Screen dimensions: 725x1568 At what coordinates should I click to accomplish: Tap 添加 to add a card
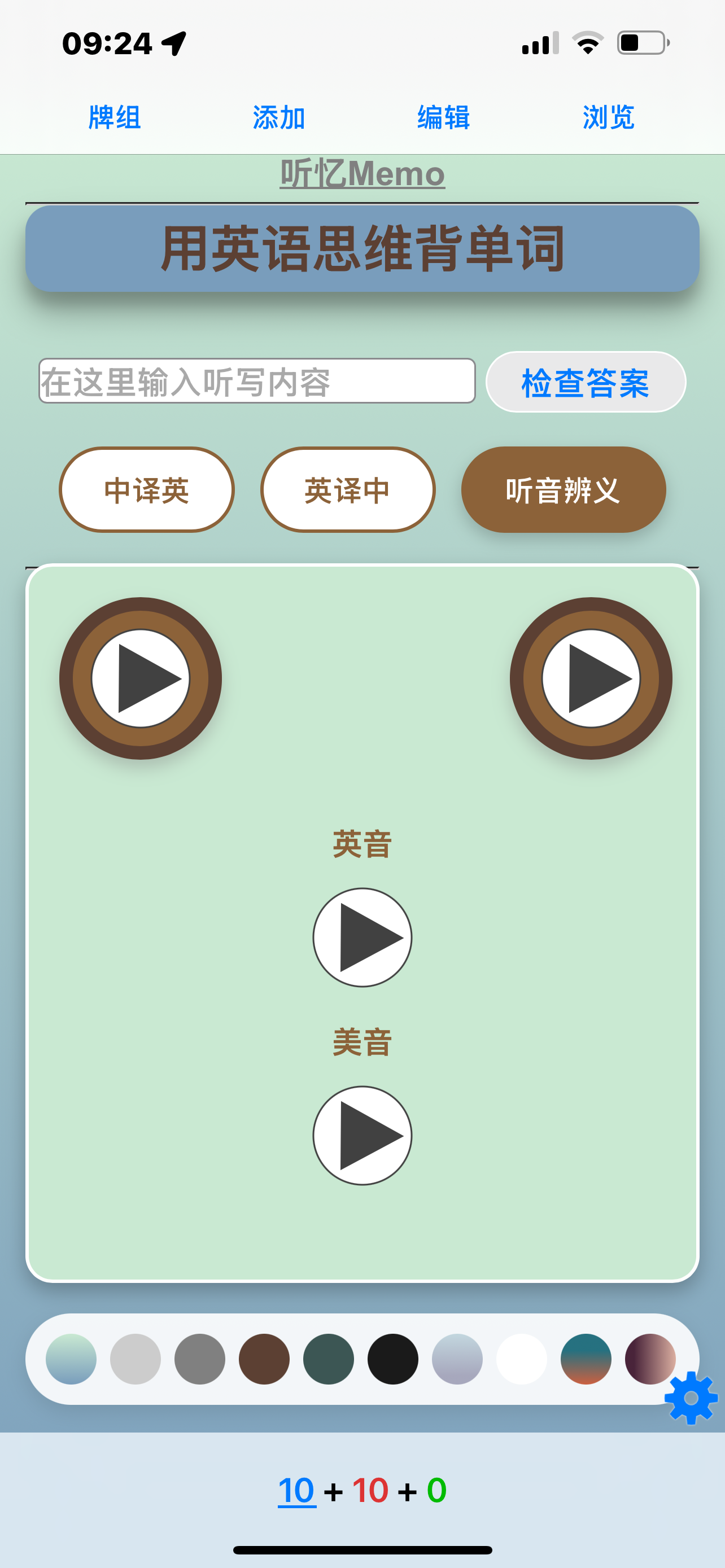[x=279, y=117]
